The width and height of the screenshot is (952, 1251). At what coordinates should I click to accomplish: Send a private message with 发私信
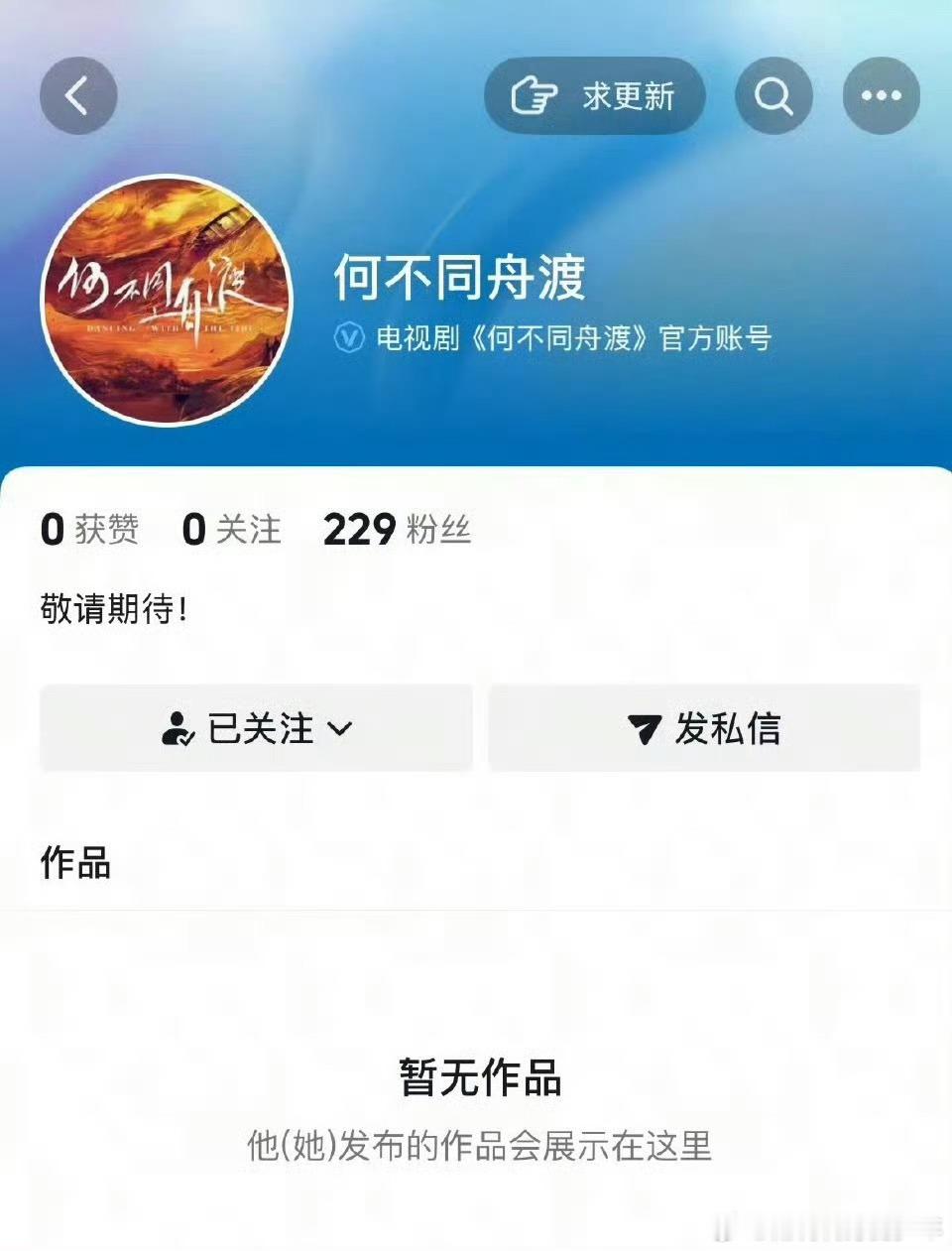[x=704, y=729]
